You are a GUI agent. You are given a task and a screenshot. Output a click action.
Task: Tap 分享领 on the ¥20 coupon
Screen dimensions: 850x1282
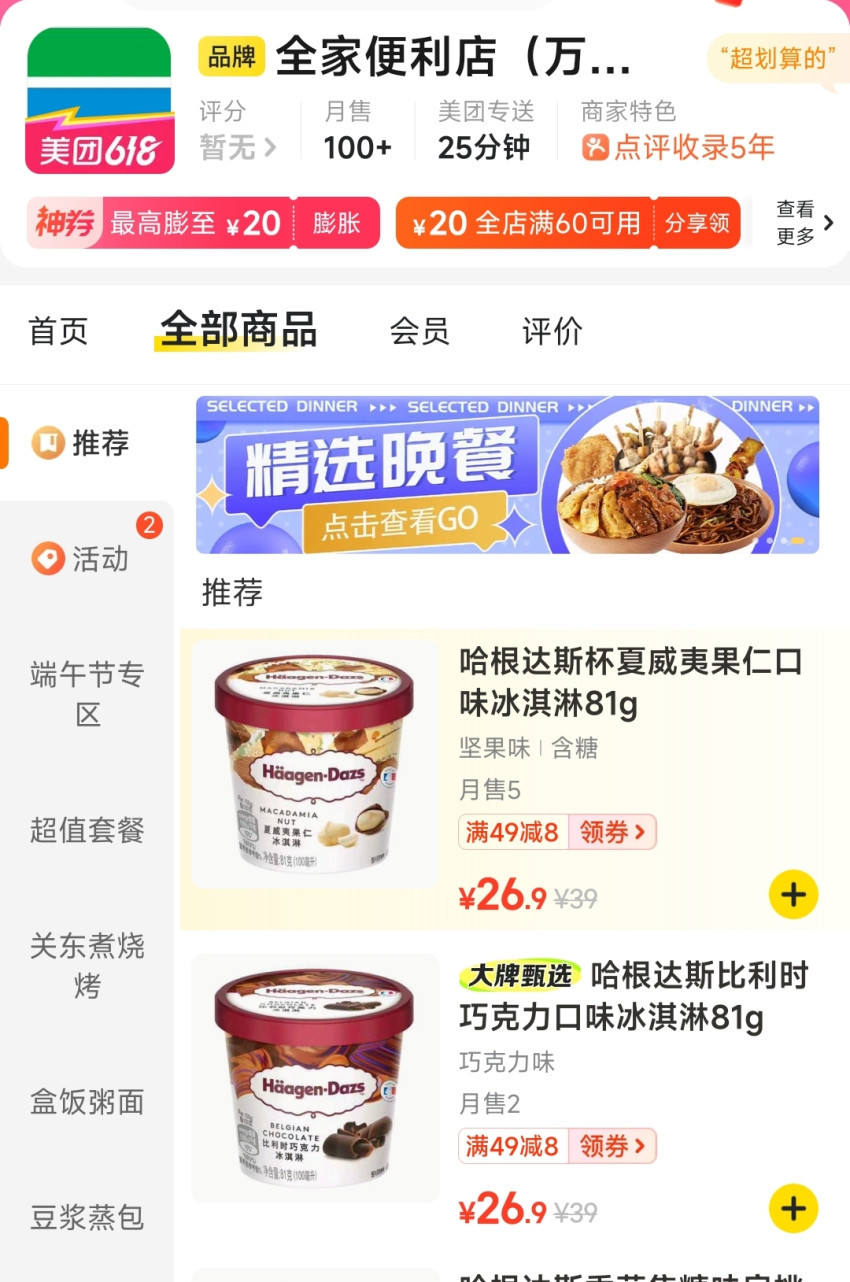[697, 223]
